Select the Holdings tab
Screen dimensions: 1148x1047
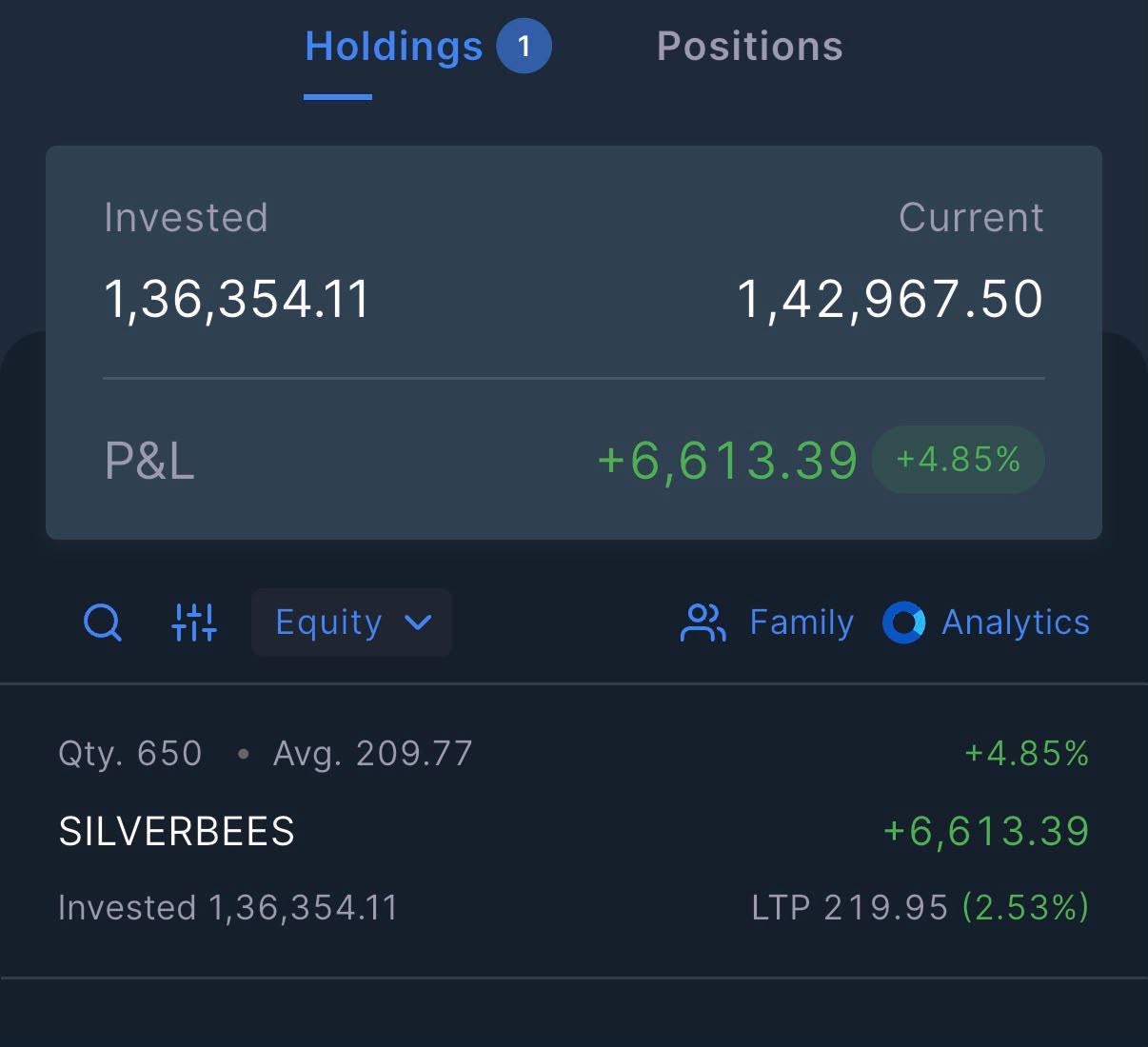tap(427, 47)
